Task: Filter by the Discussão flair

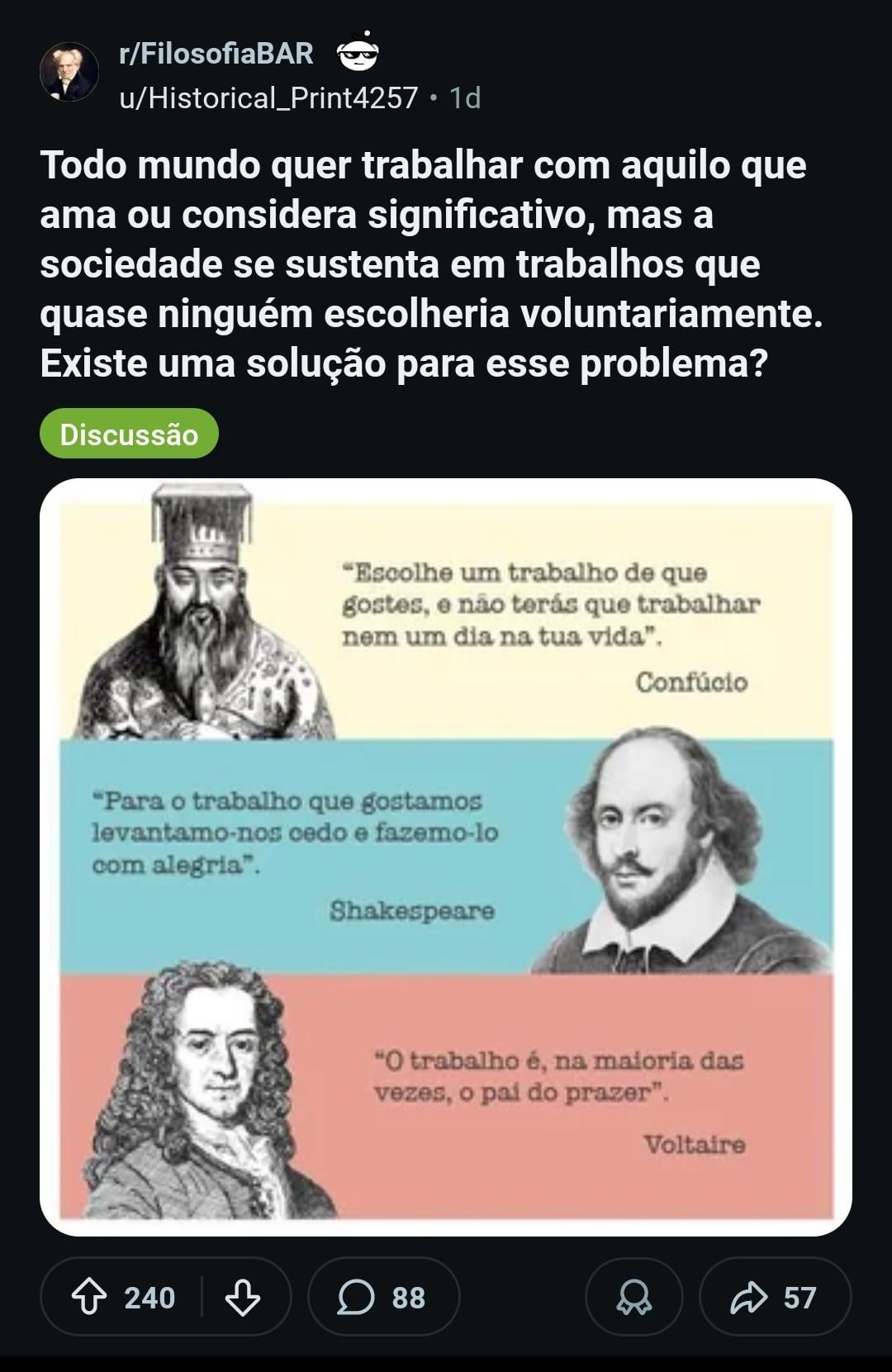Action: click(129, 434)
